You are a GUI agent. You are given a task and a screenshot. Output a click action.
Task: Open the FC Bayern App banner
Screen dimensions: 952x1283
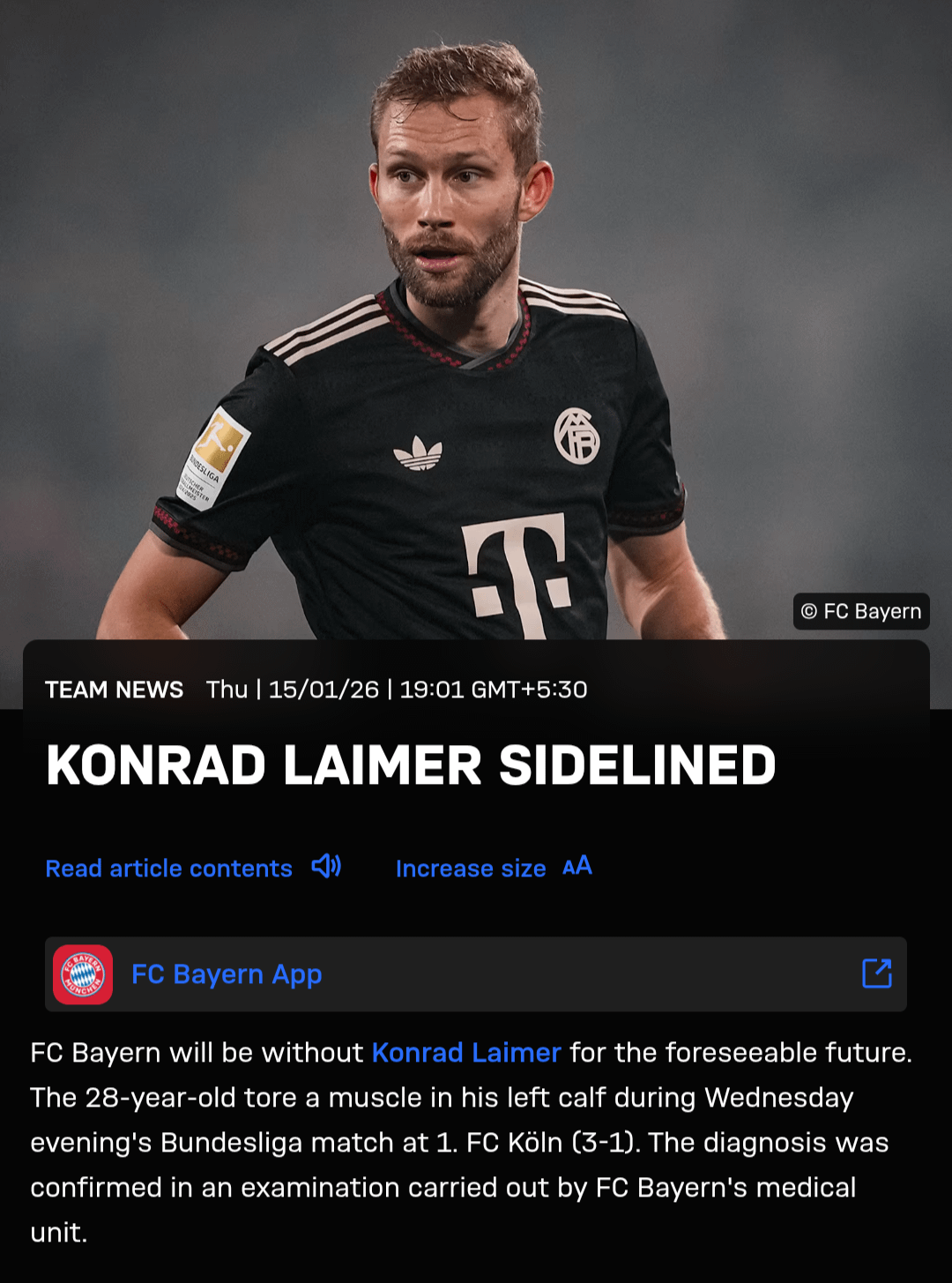point(475,973)
